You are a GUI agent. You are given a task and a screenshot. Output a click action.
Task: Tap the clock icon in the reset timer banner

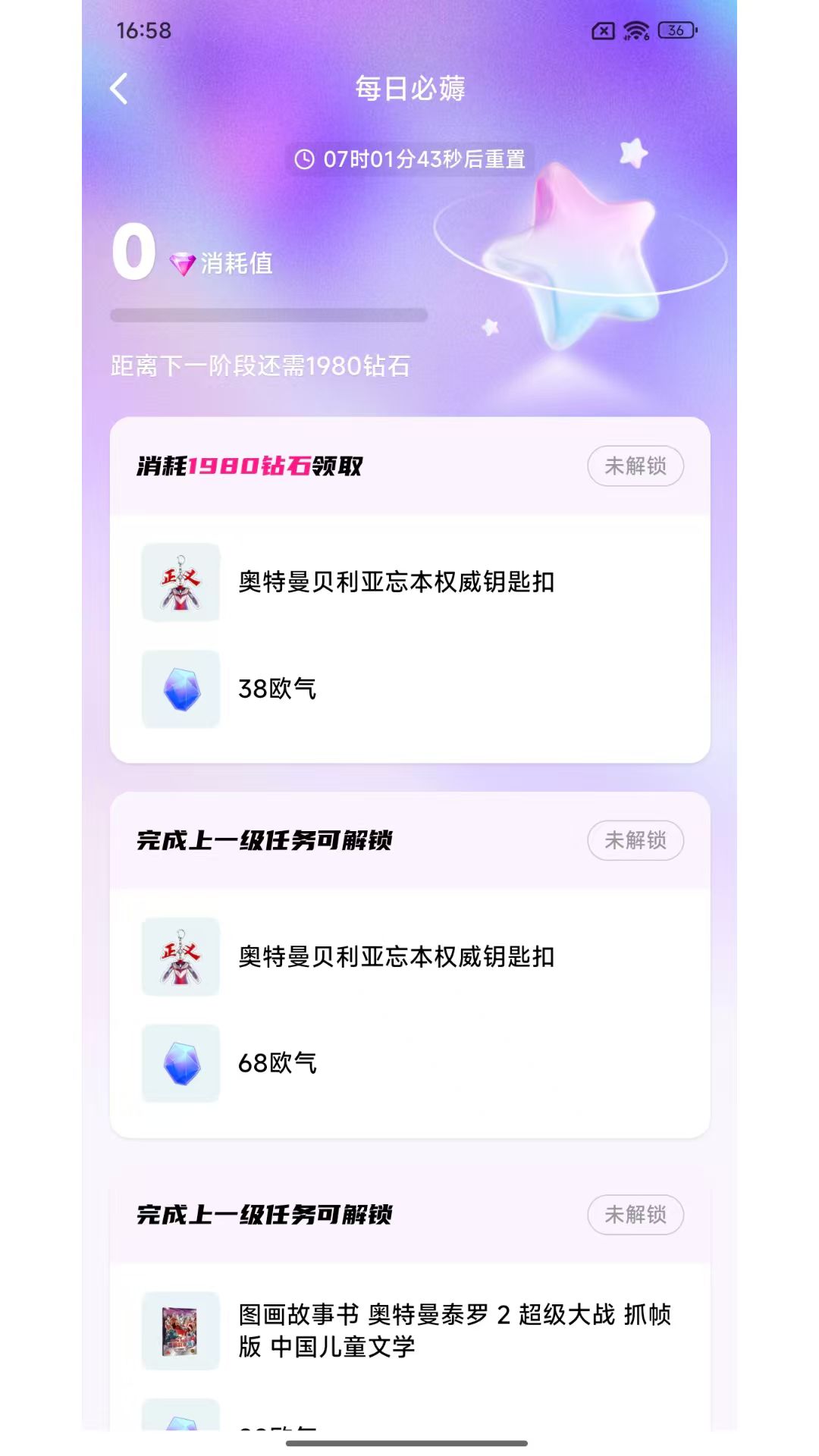pos(306,160)
